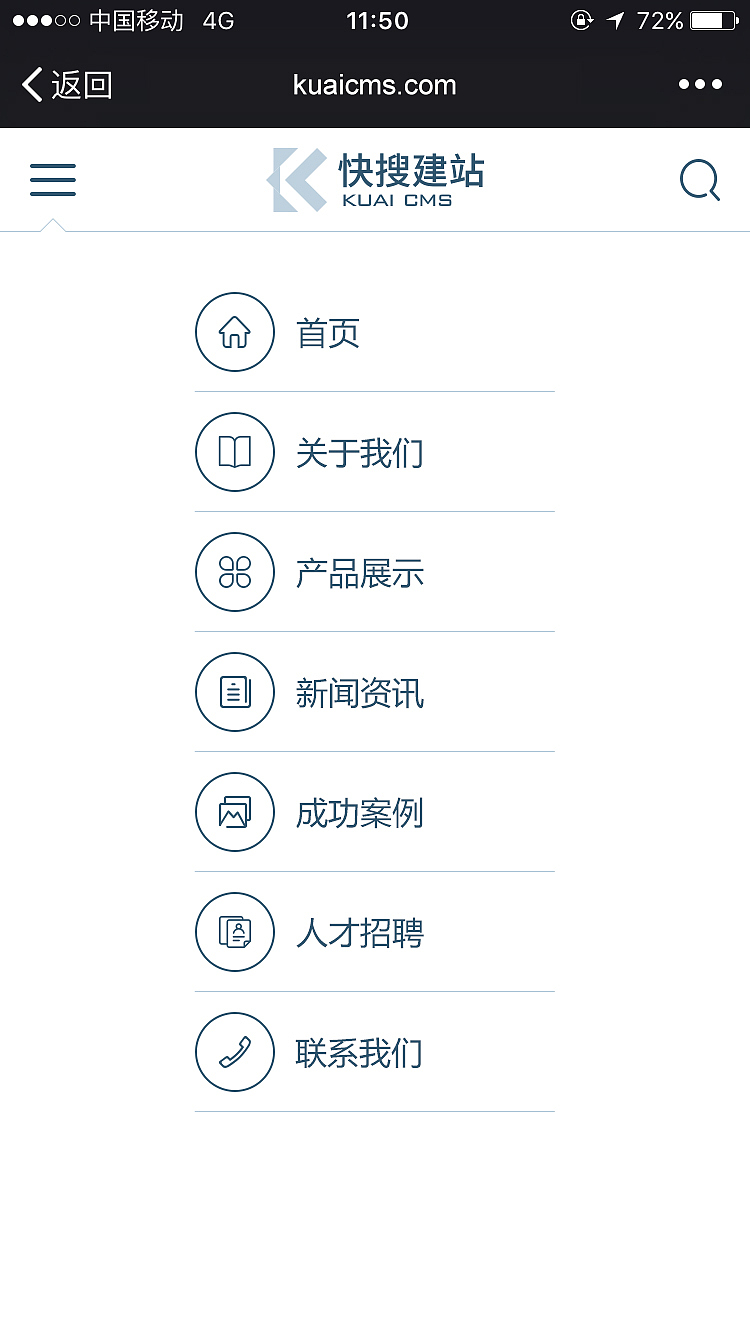Tap the four-petal icon beside 产品展示
This screenshot has width=750, height=1334.
[235, 572]
